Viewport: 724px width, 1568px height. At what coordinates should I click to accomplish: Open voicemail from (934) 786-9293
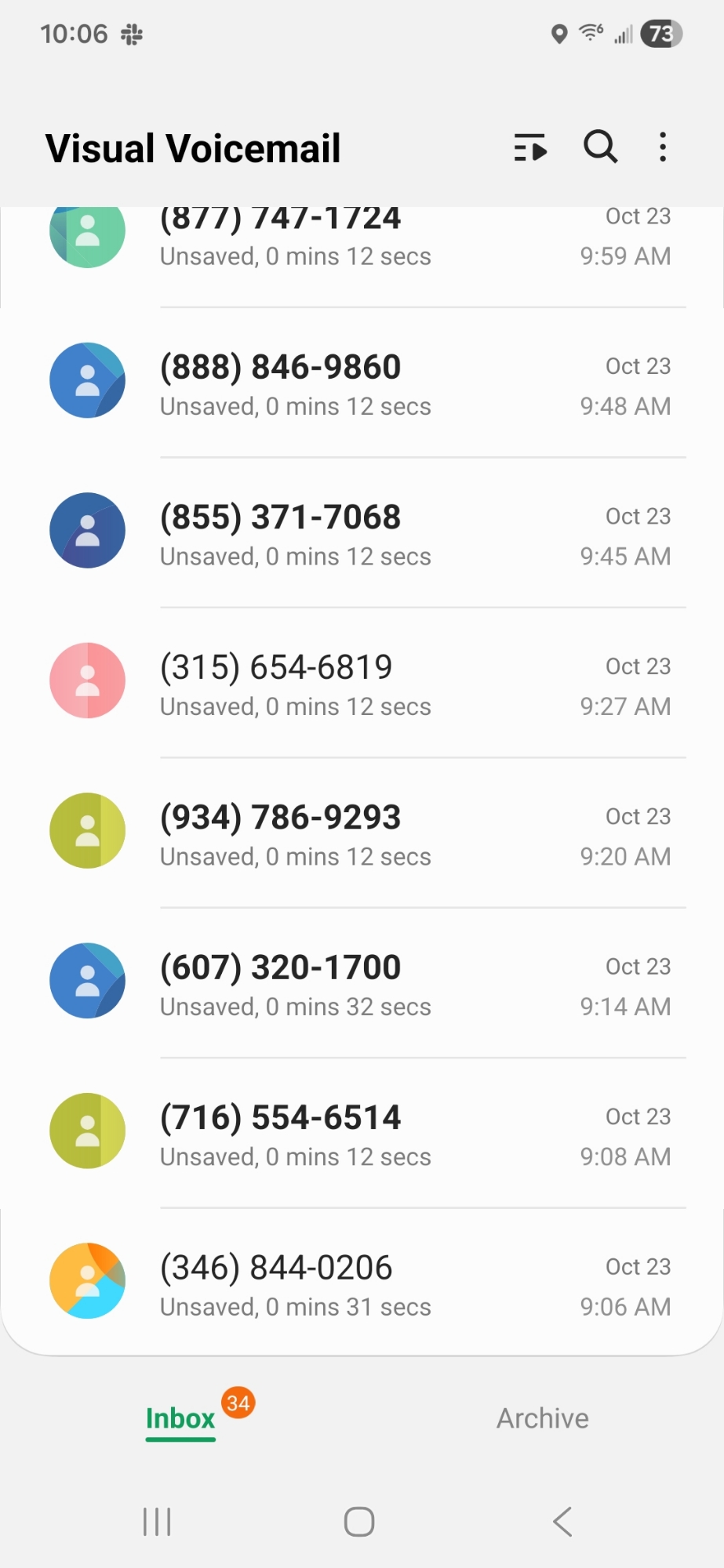coord(361,834)
